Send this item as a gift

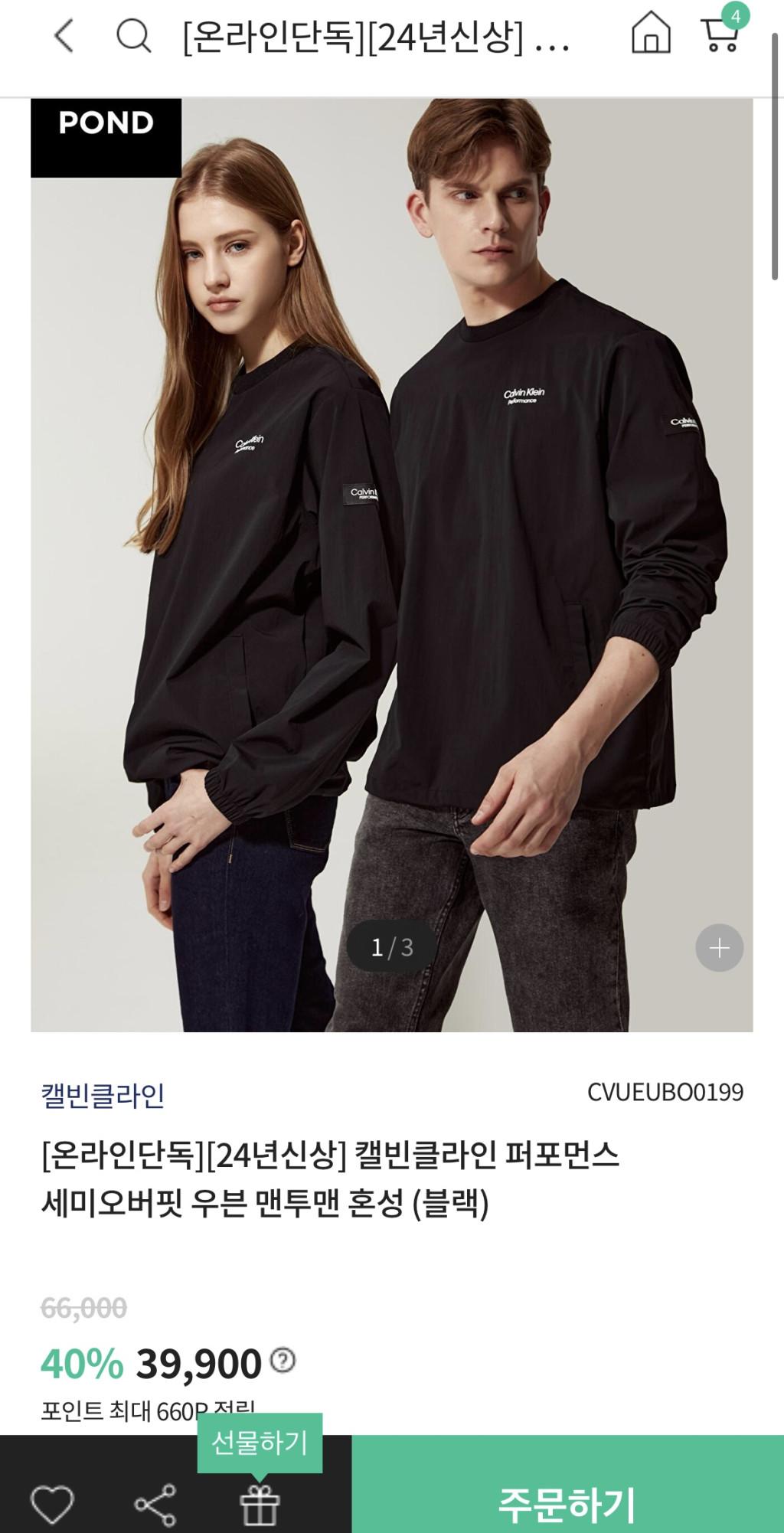tap(260, 1505)
